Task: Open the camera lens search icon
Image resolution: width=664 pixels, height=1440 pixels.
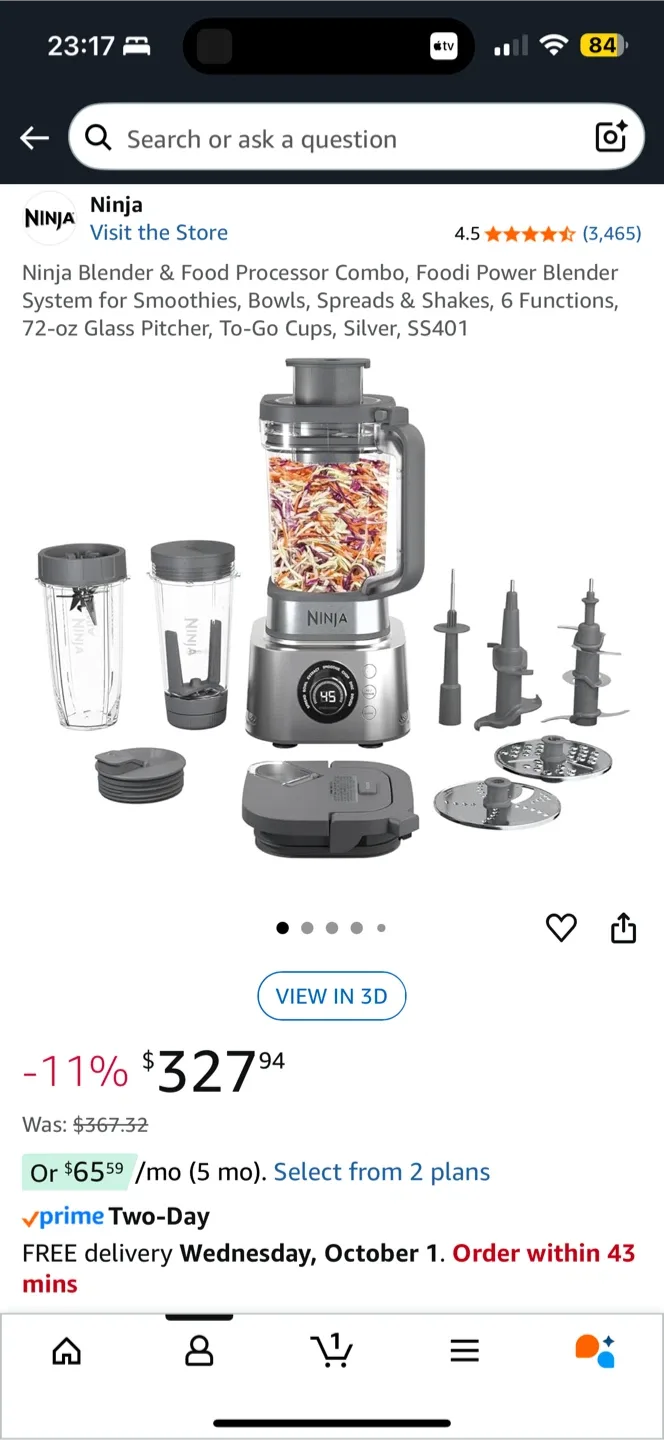Action: 610,137
